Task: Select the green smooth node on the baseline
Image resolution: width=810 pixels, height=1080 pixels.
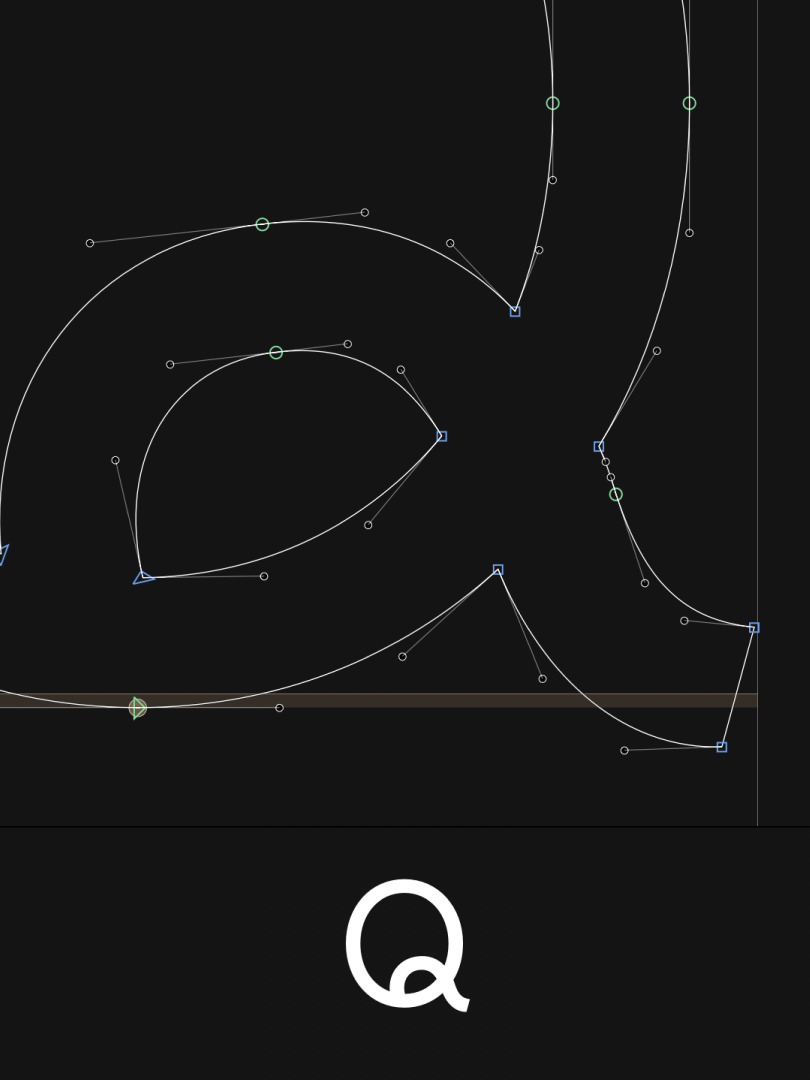Action: [x=138, y=708]
